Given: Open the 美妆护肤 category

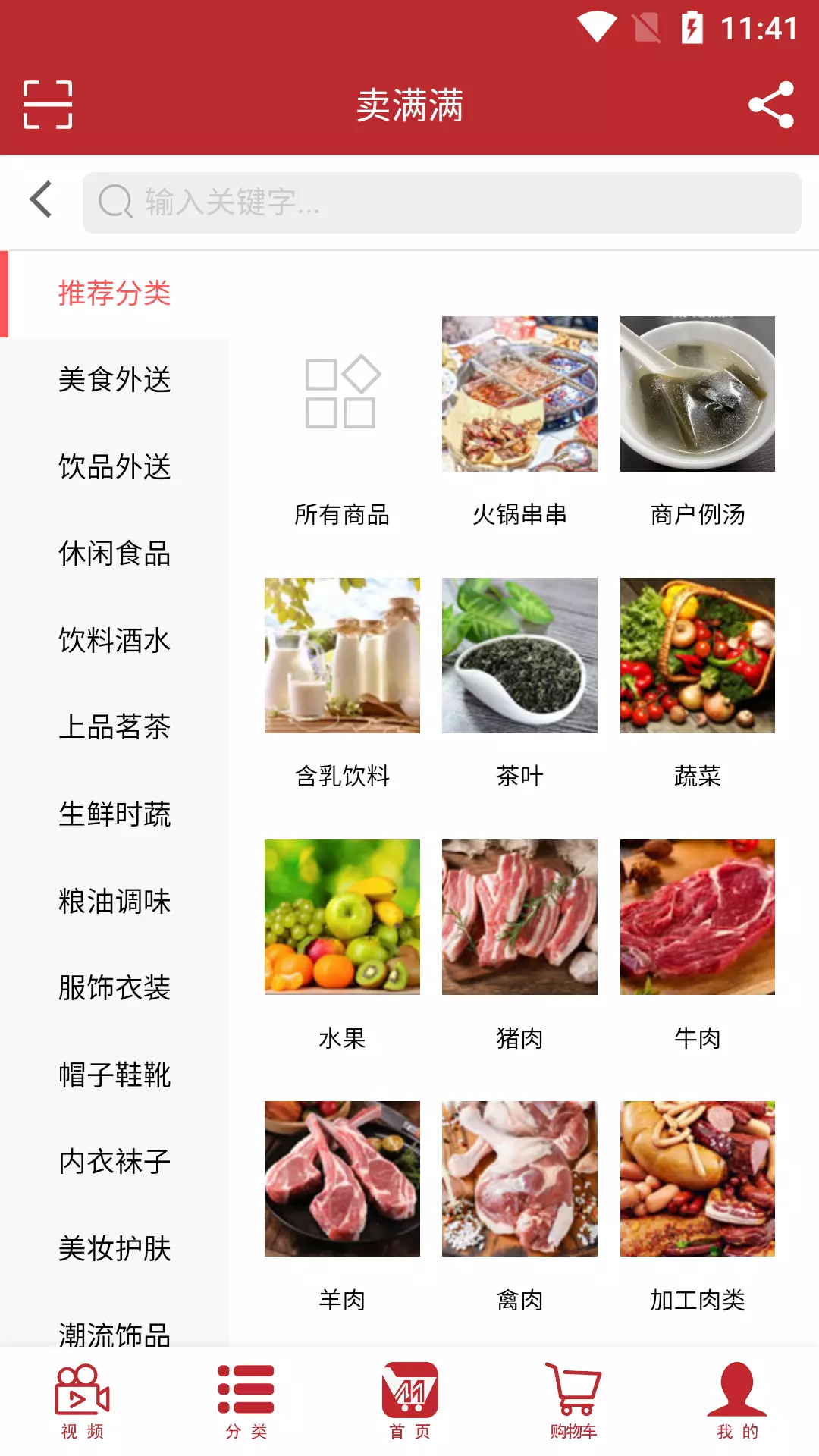Looking at the screenshot, I should pos(115,1248).
